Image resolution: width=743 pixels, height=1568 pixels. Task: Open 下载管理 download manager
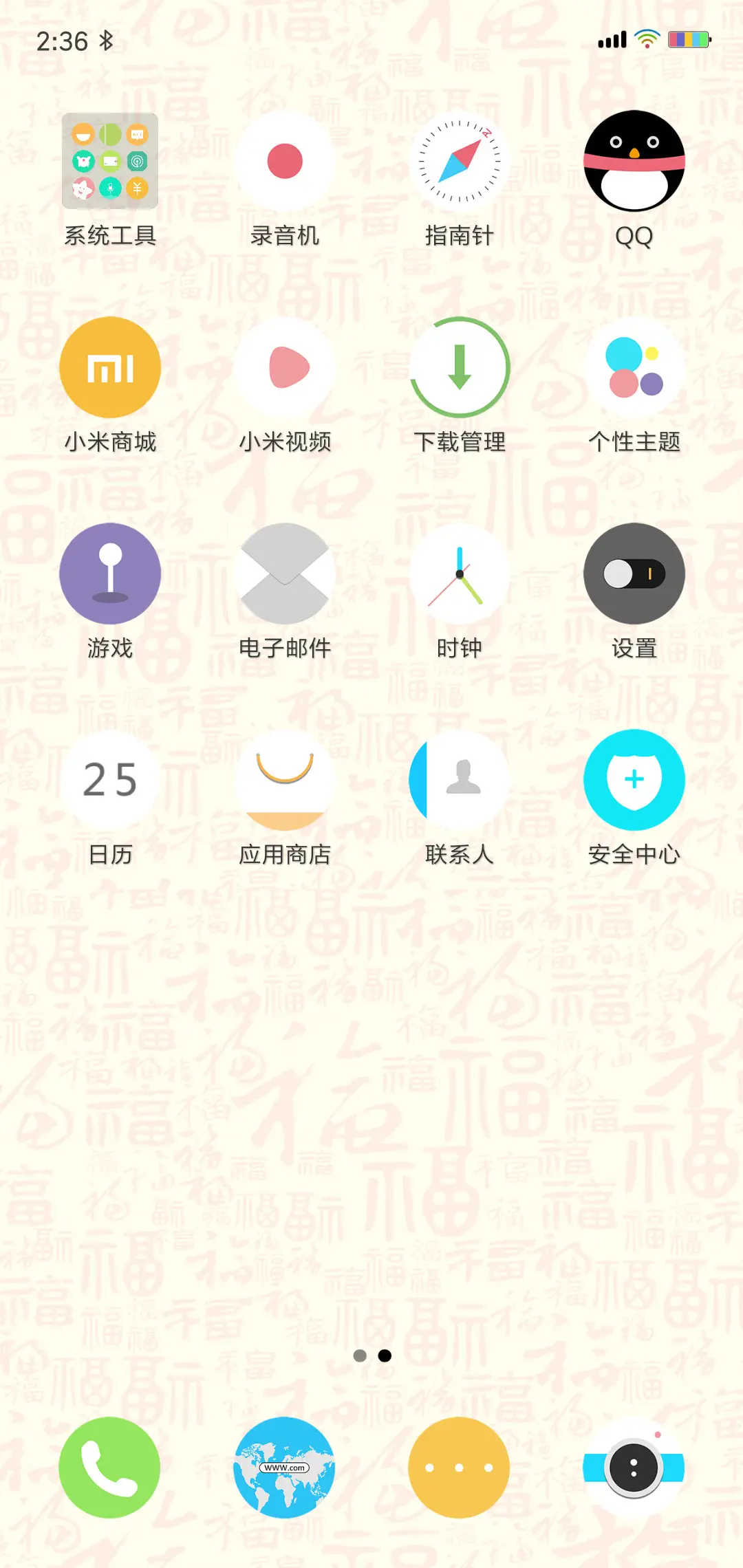[460, 367]
